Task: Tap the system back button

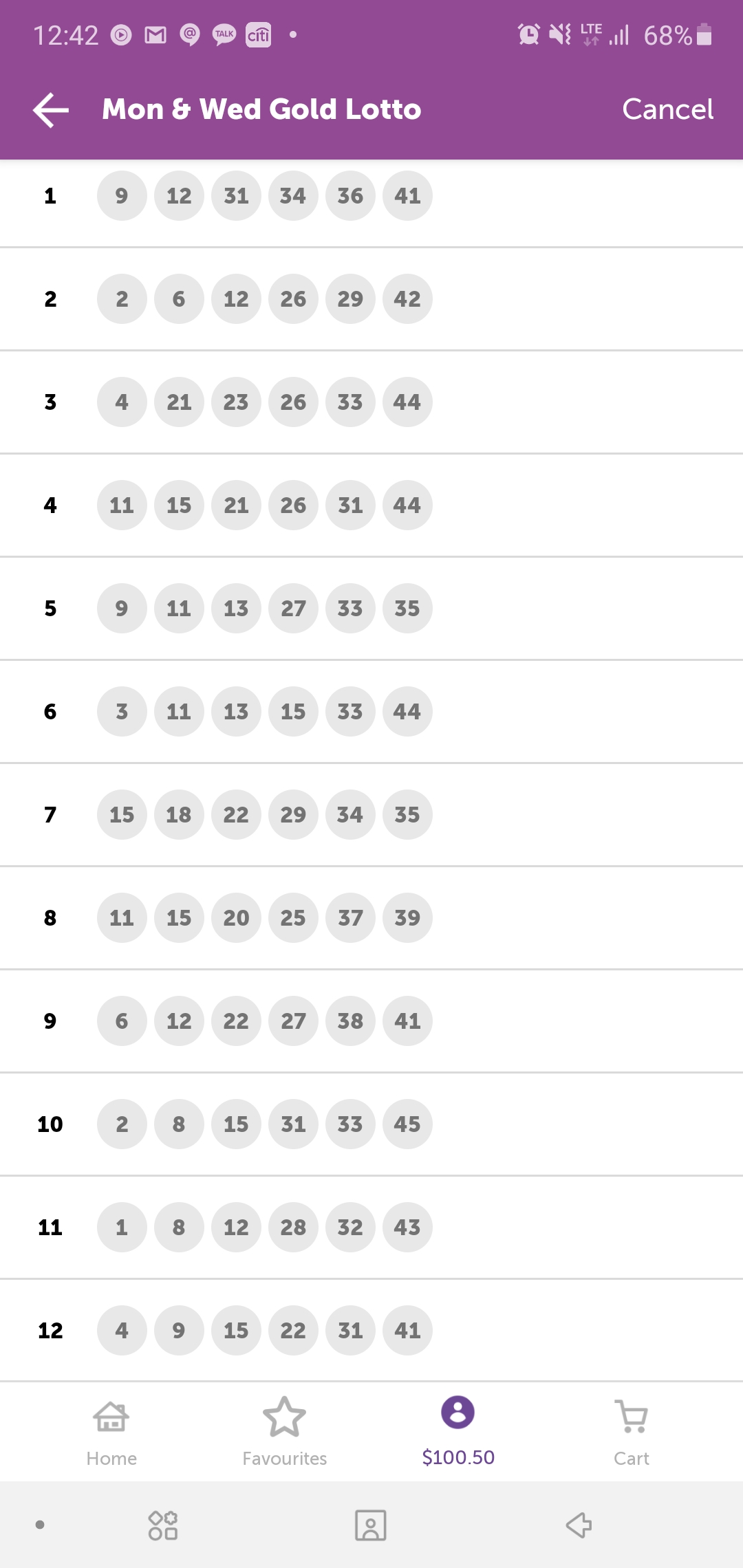Action: pyautogui.click(x=579, y=1525)
